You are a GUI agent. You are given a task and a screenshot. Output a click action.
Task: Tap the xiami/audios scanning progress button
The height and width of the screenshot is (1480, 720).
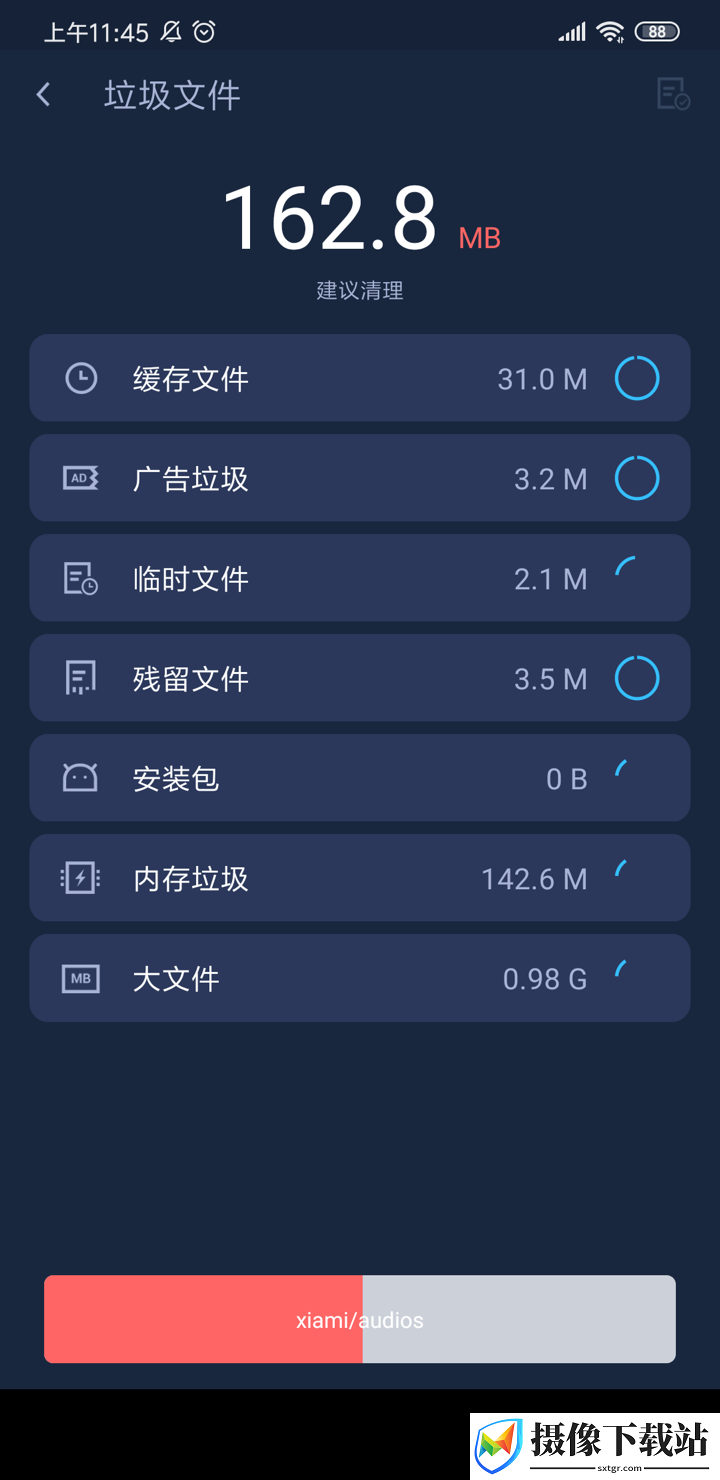(360, 1319)
